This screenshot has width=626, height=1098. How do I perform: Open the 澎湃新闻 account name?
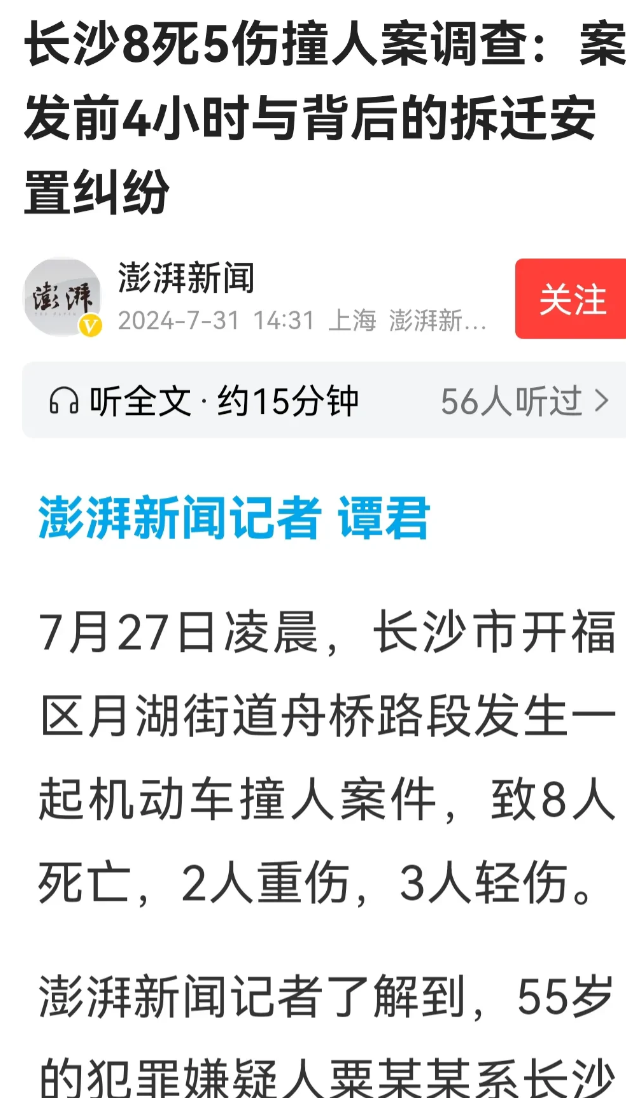tap(186, 278)
